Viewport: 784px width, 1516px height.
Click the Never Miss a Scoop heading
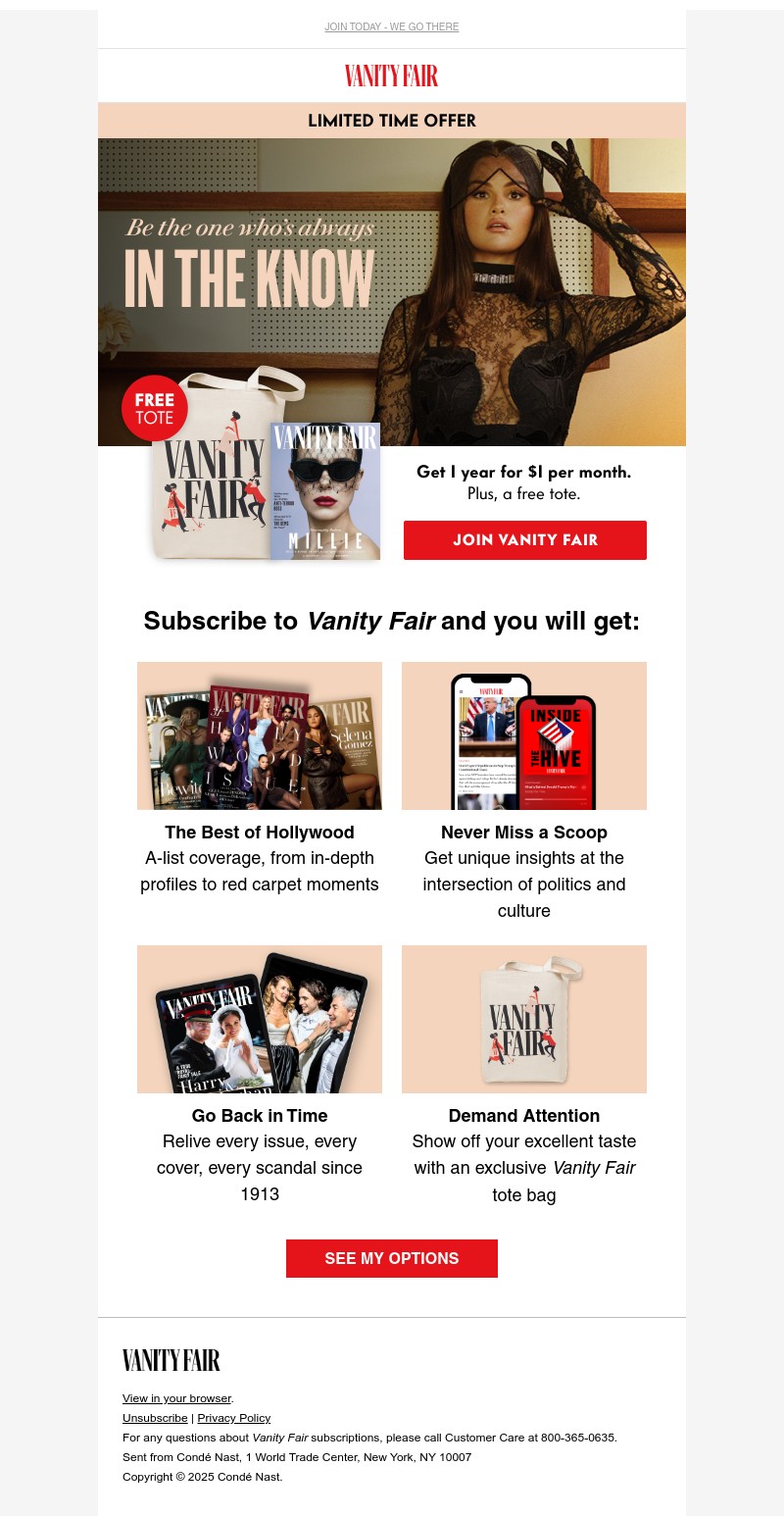point(523,832)
